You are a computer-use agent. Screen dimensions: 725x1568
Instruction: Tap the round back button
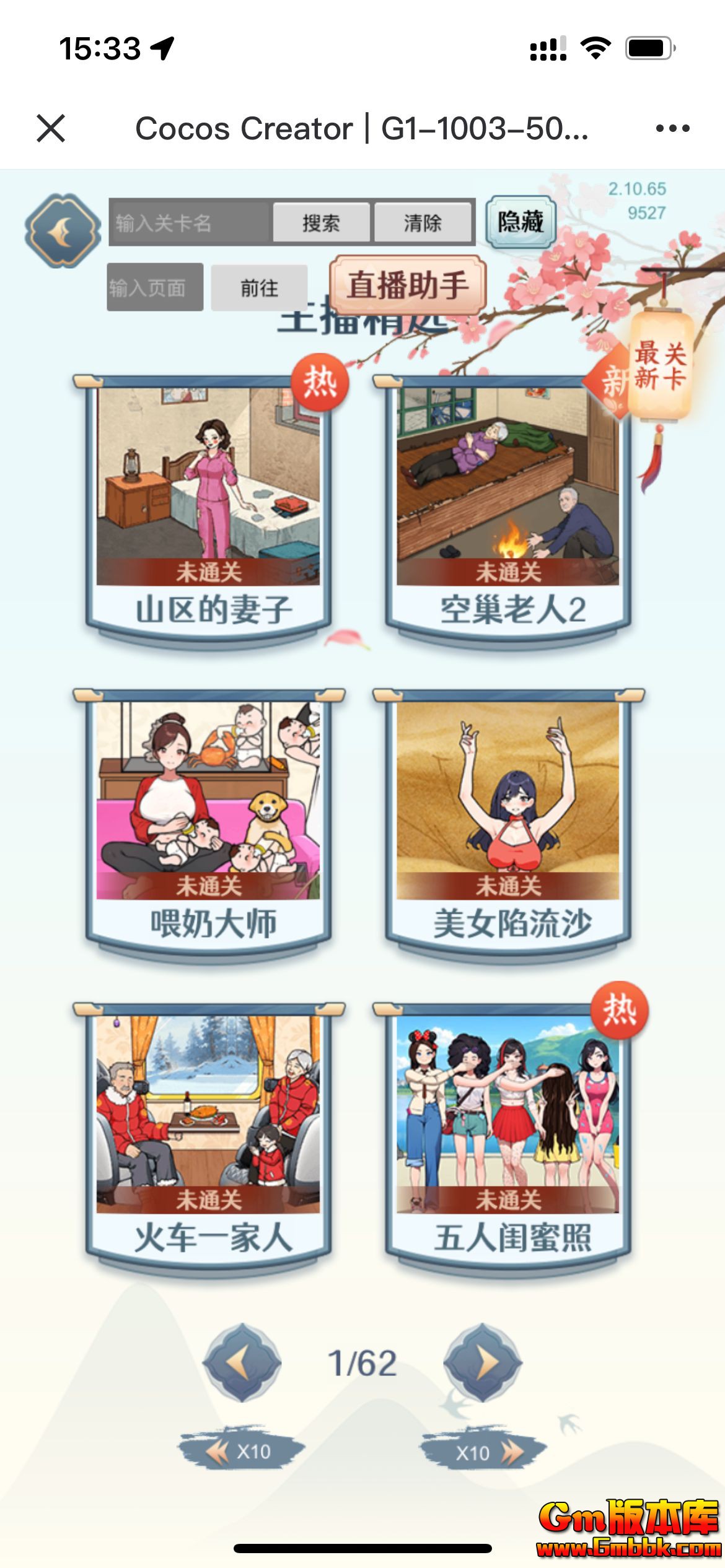tap(63, 231)
